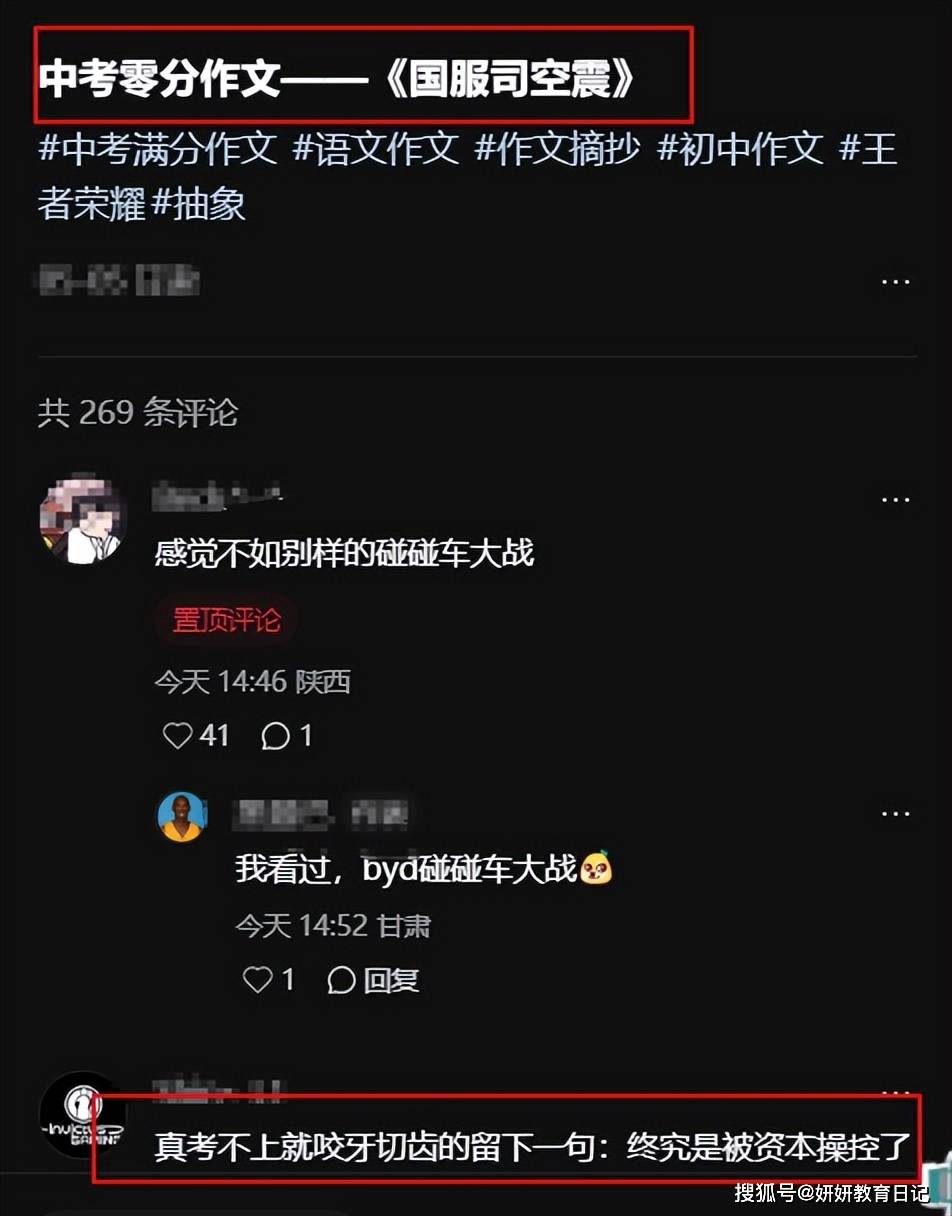This screenshot has width=952, height=1216.
Task: Open the avatar of the byd碰碰车大战 replier
Action: pyautogui.click(x=182, y=816)
